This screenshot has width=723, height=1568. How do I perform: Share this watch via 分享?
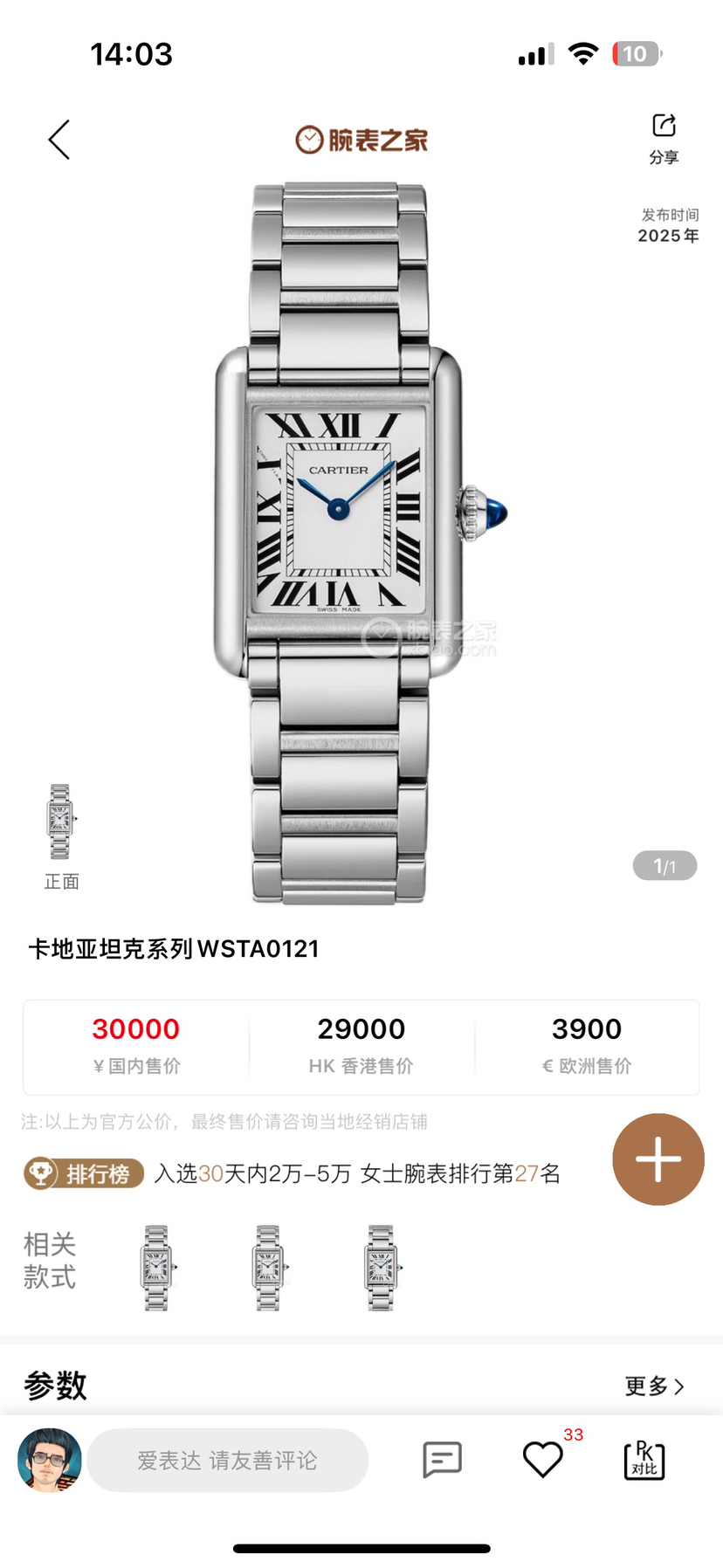click(664, 138)
